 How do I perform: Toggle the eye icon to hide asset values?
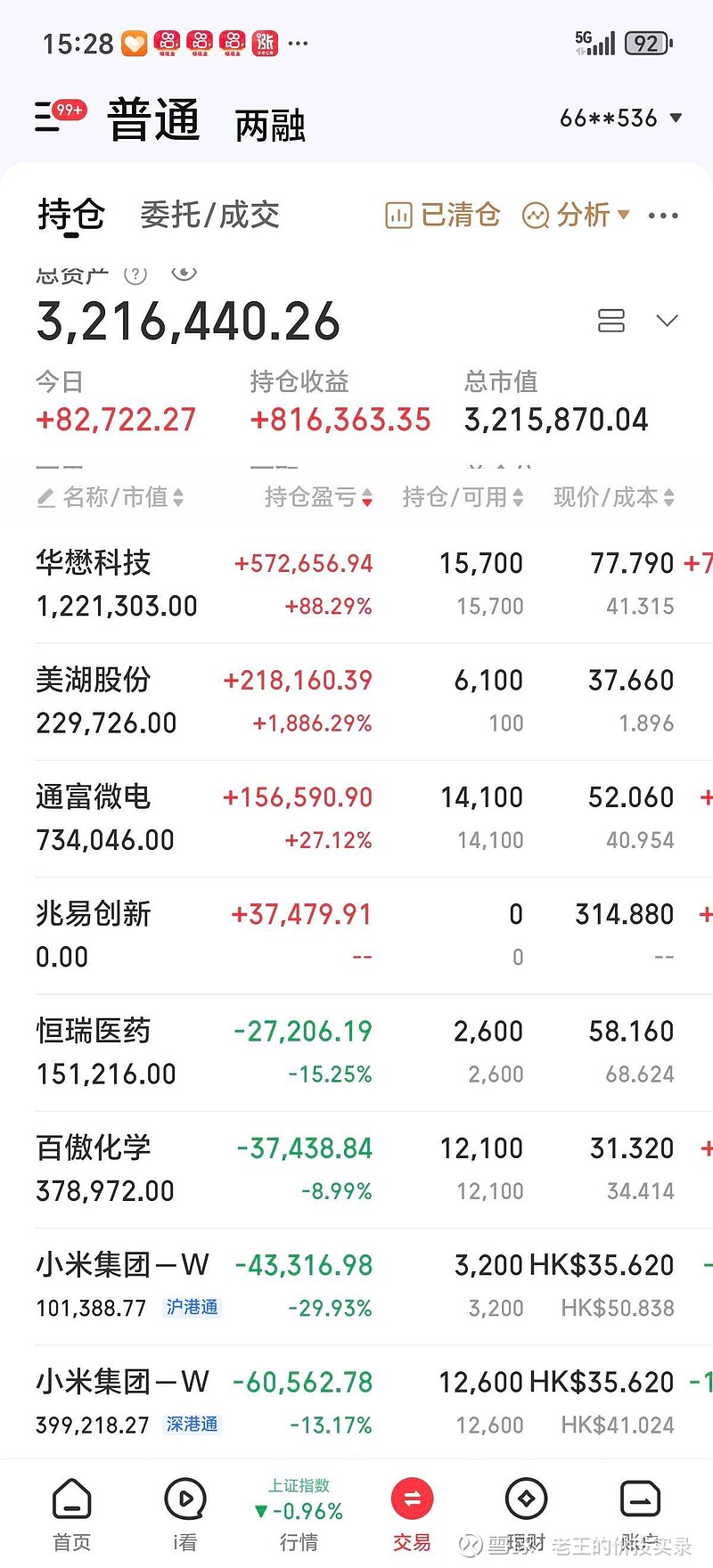tap(184, 274)
